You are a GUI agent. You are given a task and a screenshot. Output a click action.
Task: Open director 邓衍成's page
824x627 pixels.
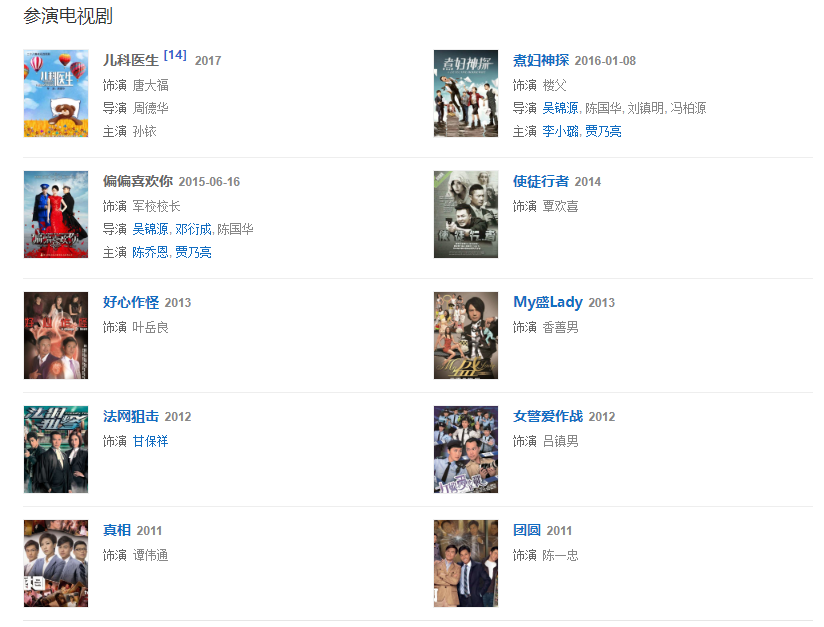(193, 229)
